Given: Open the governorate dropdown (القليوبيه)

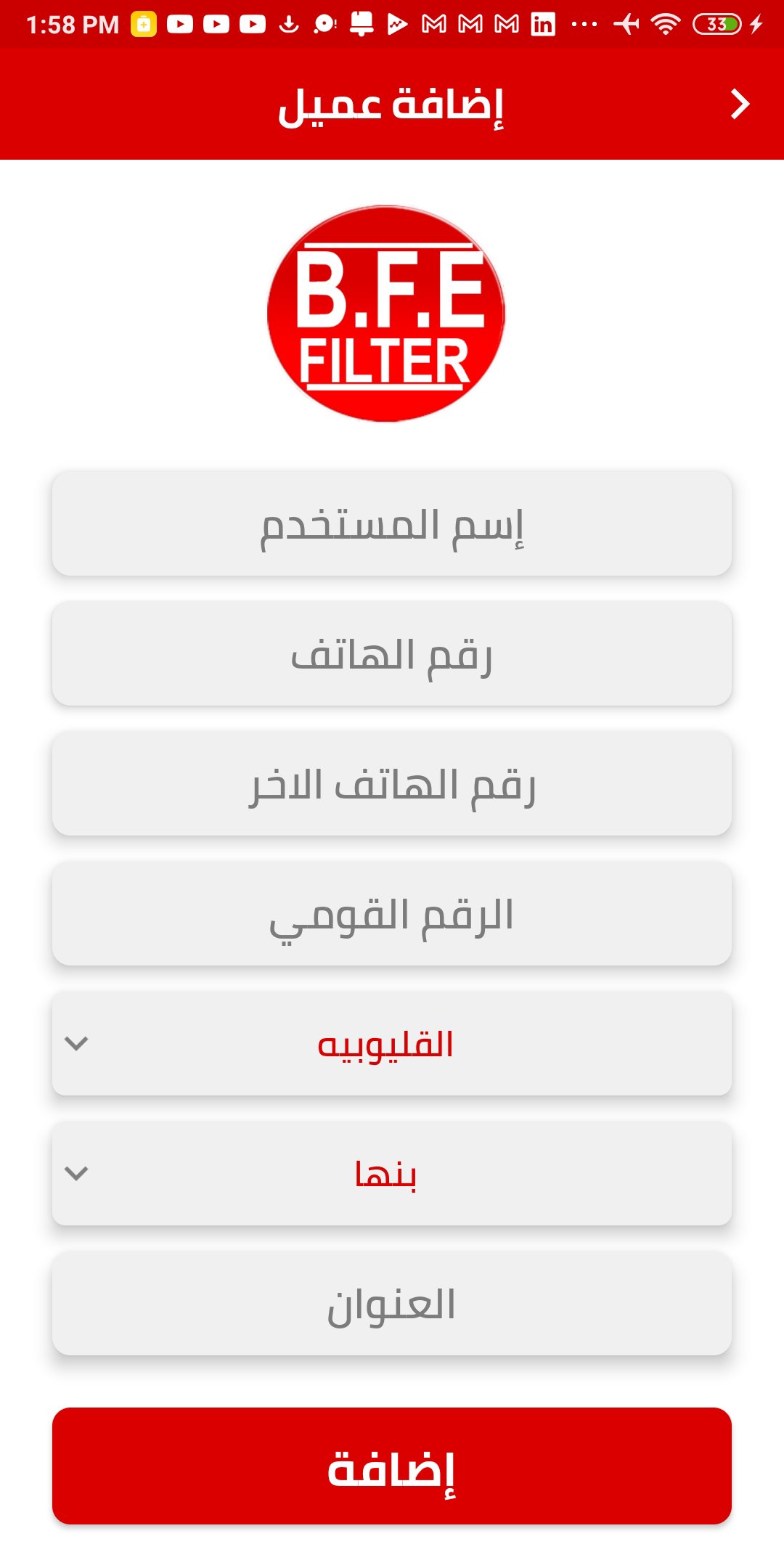Looking at the screenshot, I should (392, 1043).
